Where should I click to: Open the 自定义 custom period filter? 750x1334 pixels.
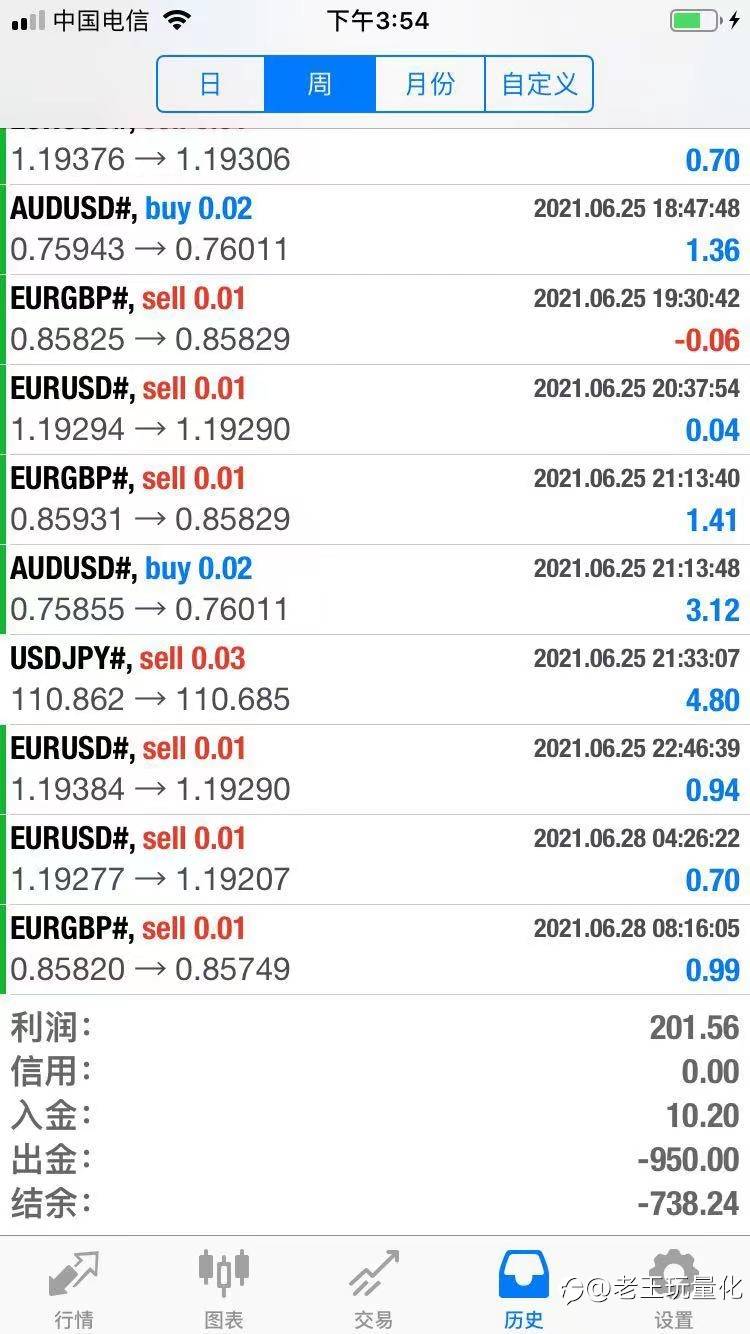(539, 84)
